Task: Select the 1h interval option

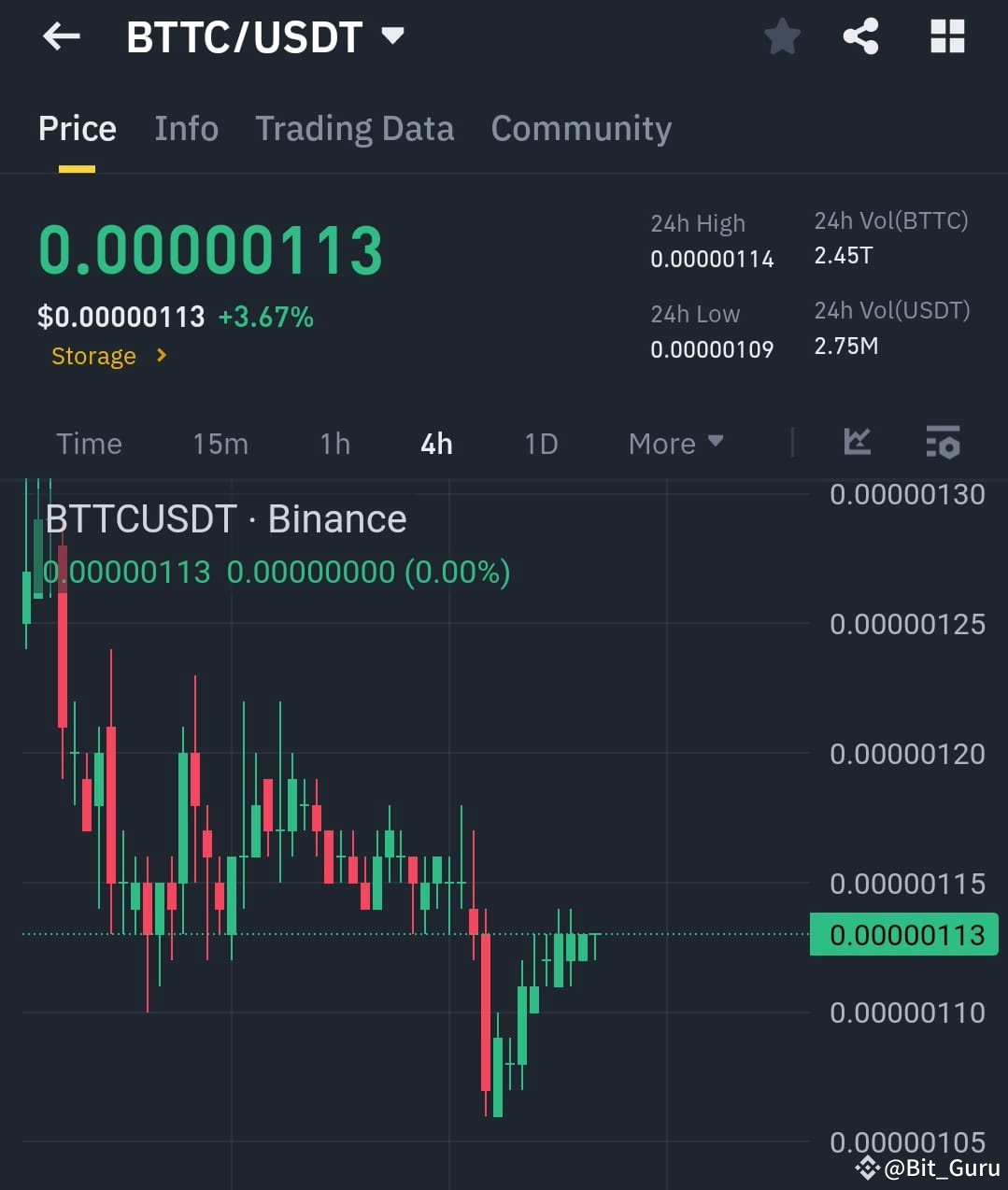Action: tap(334, 443)
